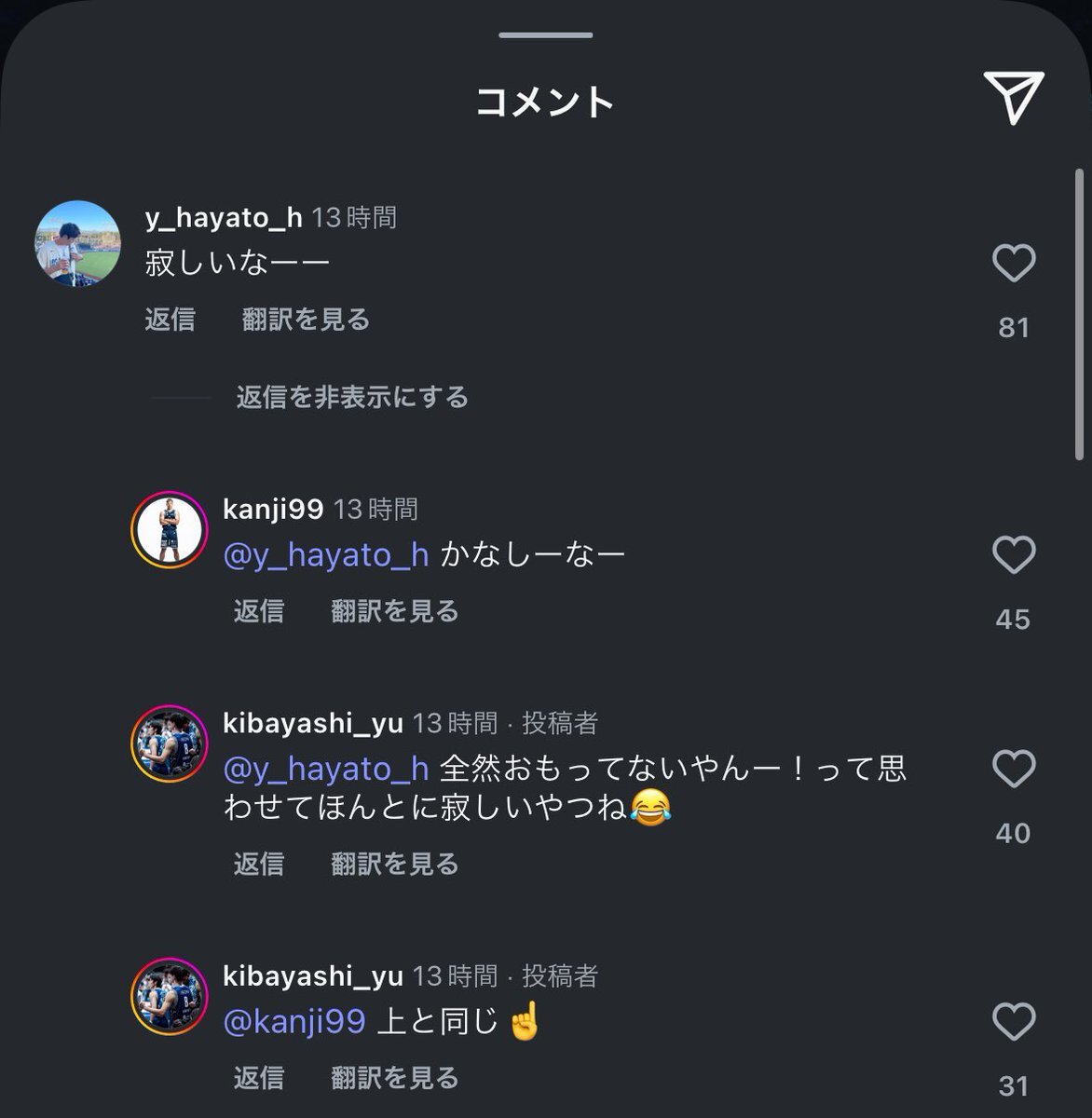The width and height of the screenshot is (1092, 1118).
Task: Like kibayashi_yu's 上と同じ reply
Action: point(1014,1022)
